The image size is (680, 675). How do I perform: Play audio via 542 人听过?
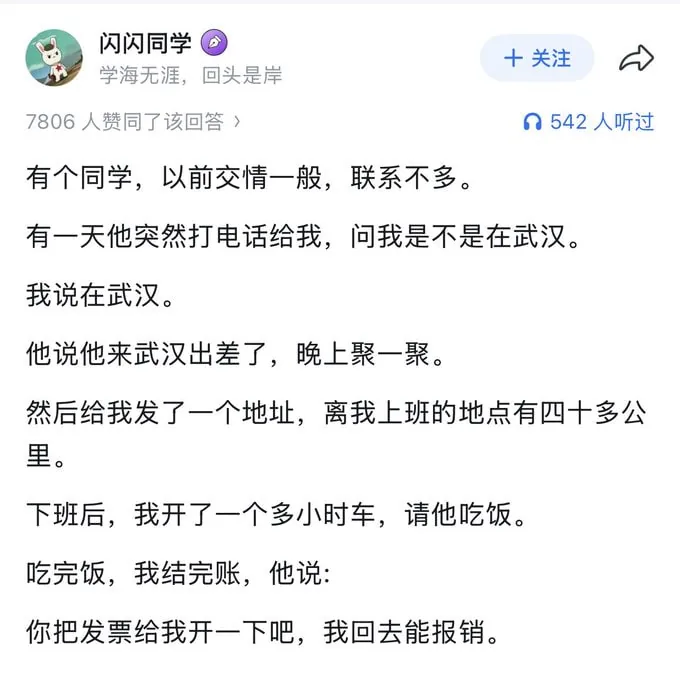click(588, 121)
